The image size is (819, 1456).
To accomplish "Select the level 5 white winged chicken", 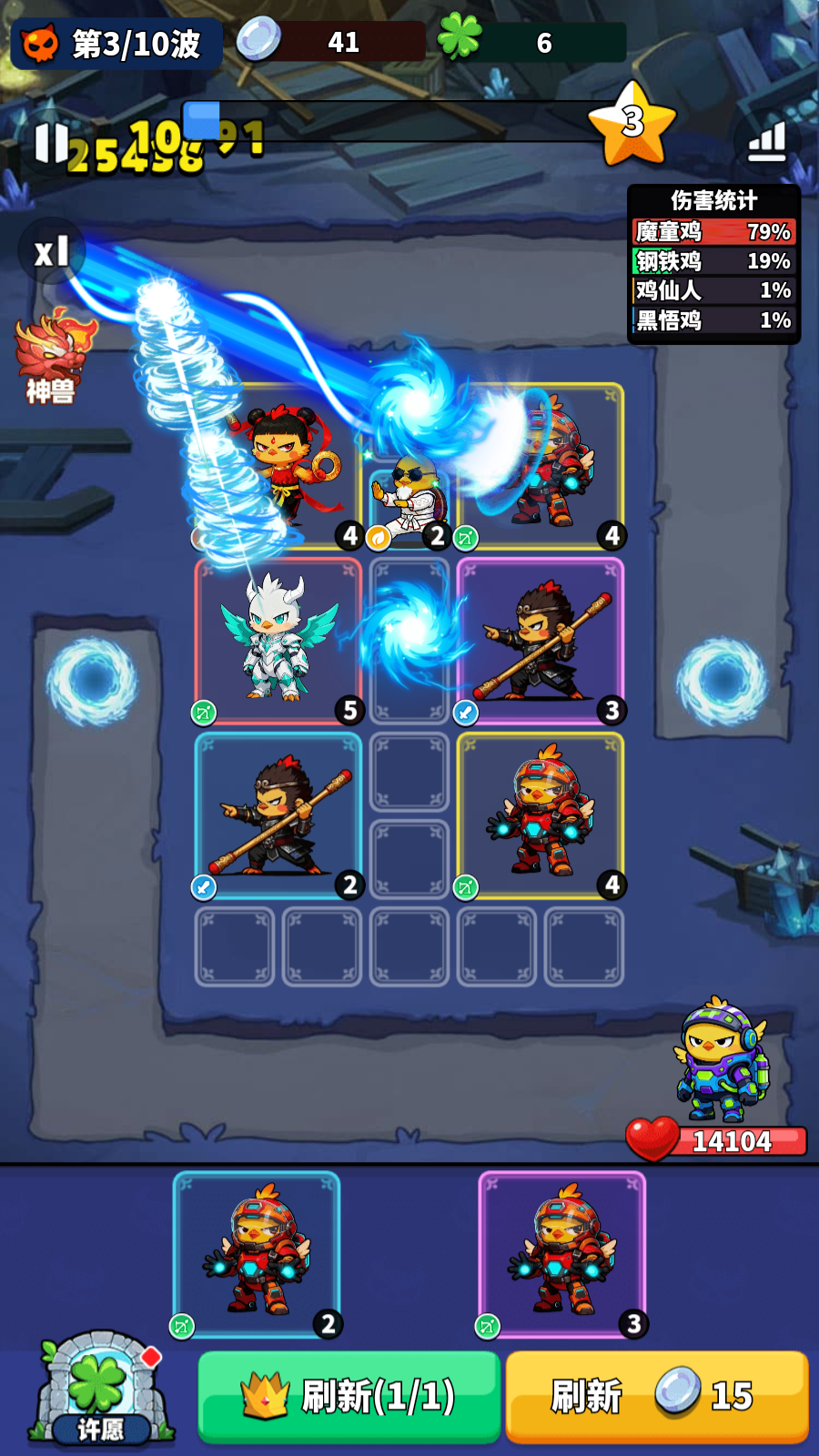I will pos(278,641).
